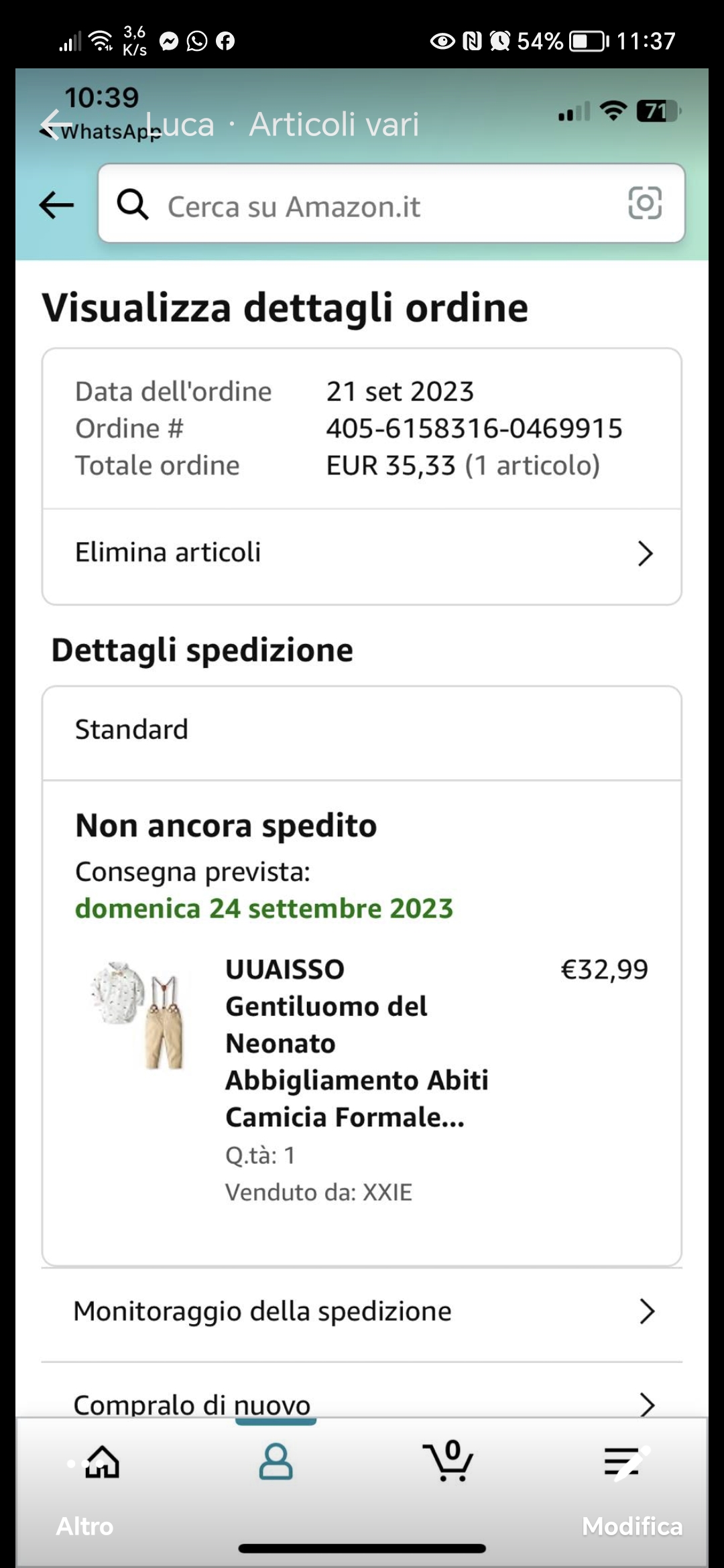Open the camera scan icon in search box
724x1568 pixels.
click(x=644, y=204)
